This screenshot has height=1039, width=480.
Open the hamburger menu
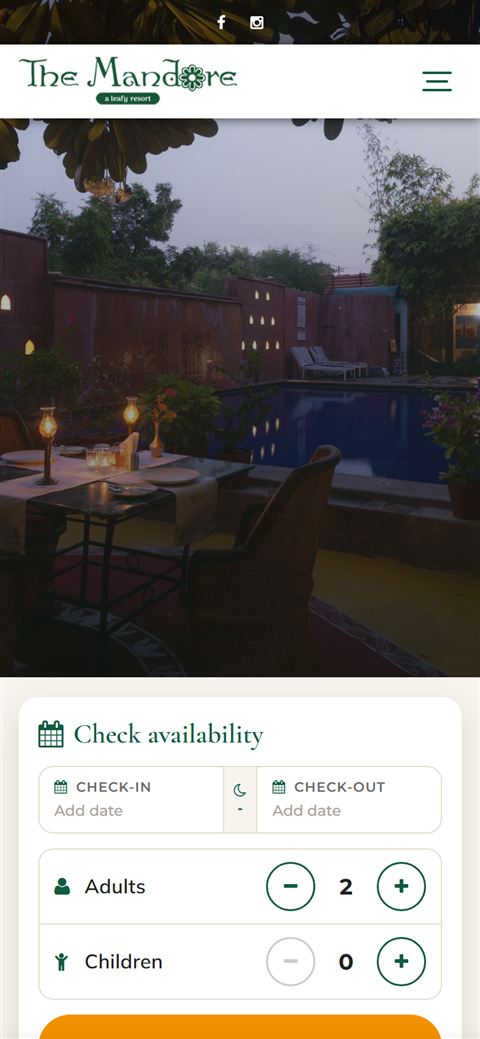click(437, 81)
